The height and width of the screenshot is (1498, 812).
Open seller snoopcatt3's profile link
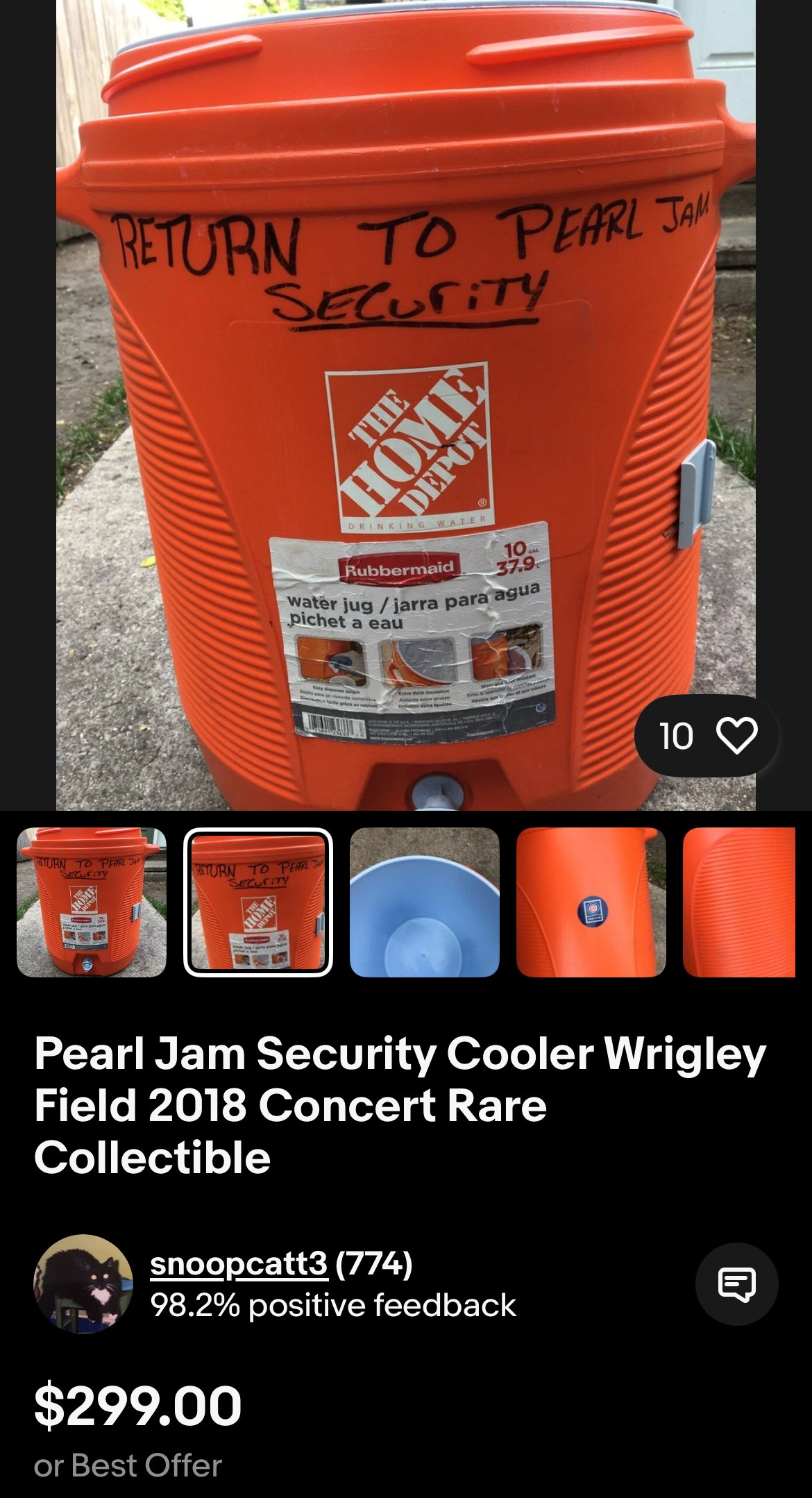pos(239,1264)
